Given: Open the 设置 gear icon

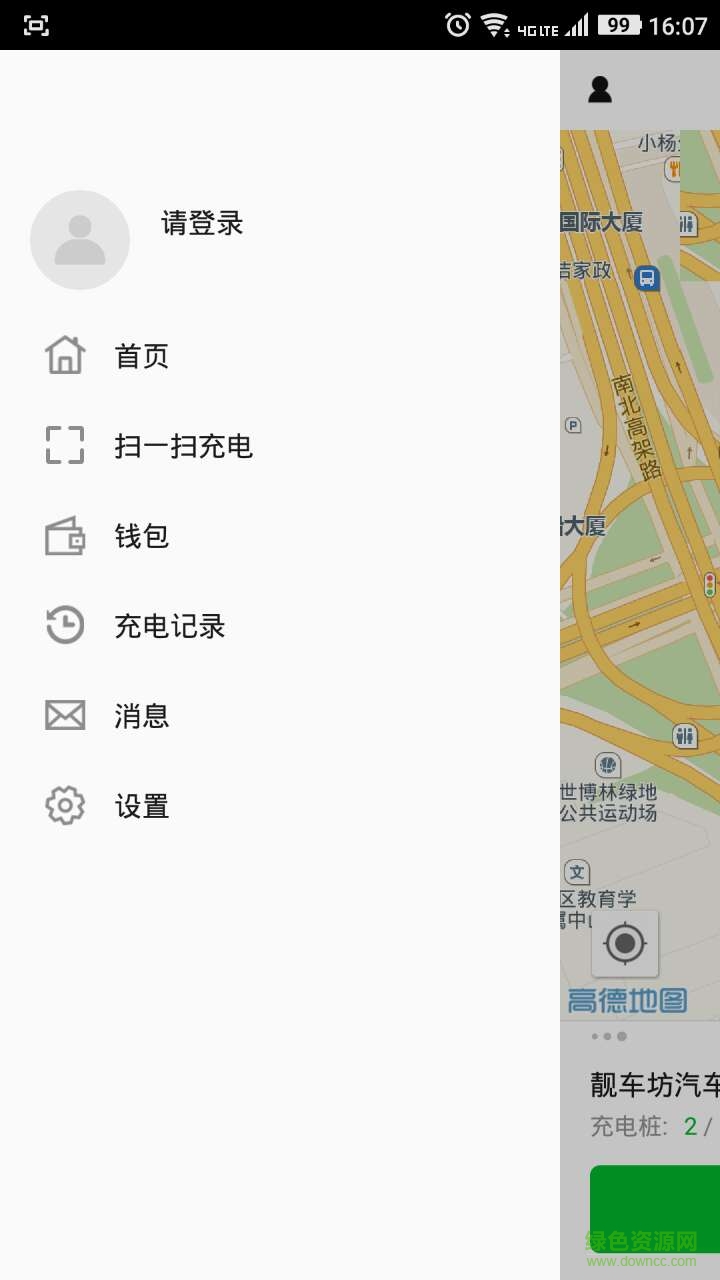Looking at the screenshot, I should click(64, 805).
